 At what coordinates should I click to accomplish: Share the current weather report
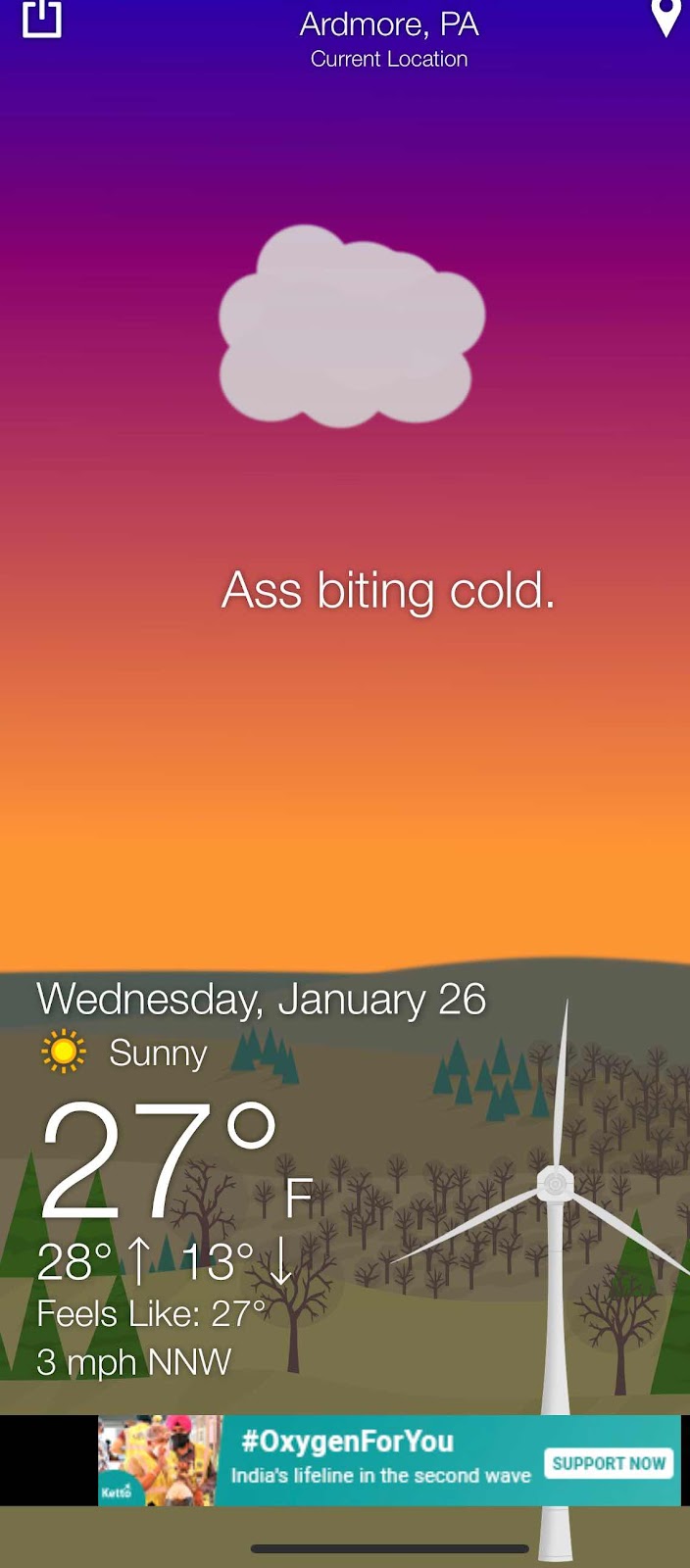tap(41, 18)
